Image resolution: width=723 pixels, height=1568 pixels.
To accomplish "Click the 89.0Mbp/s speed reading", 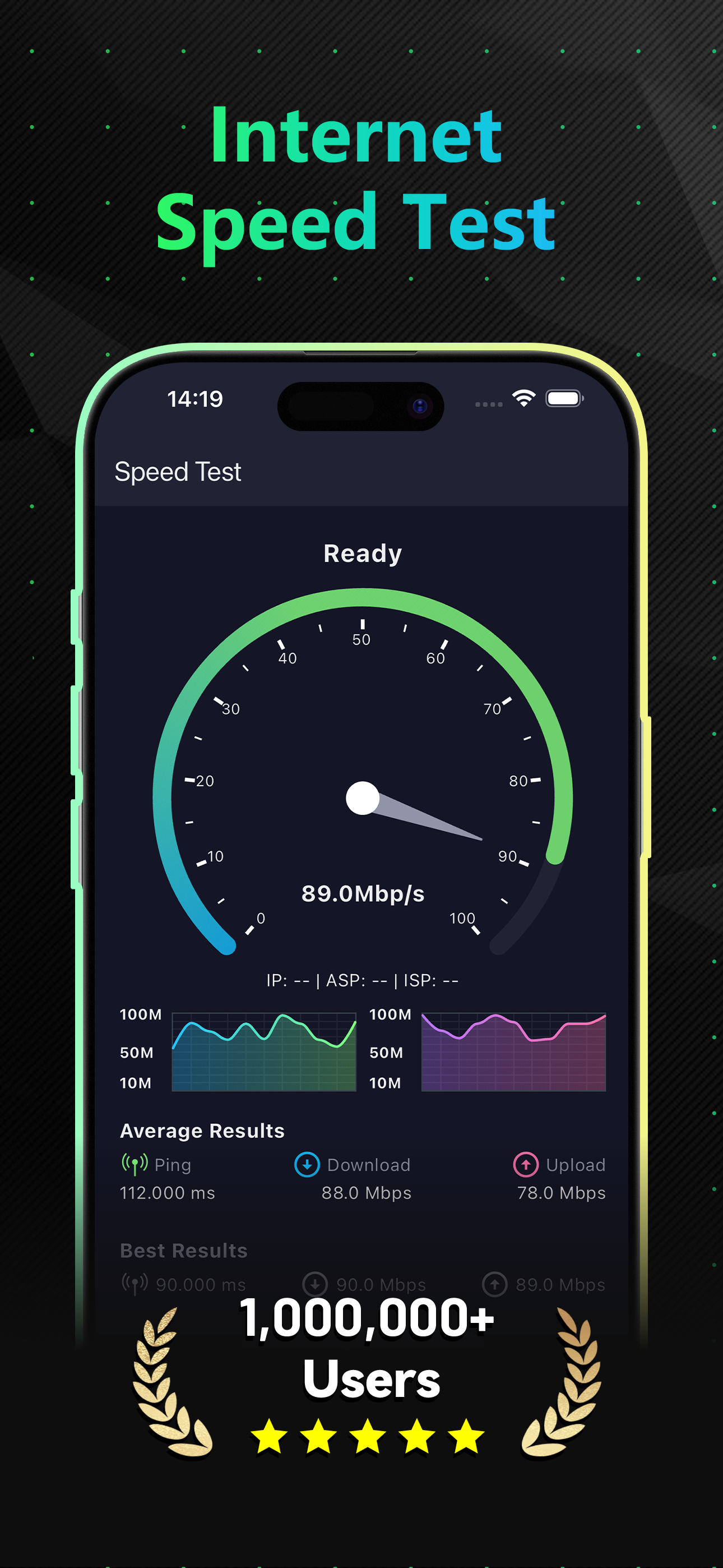I will 362,894.
